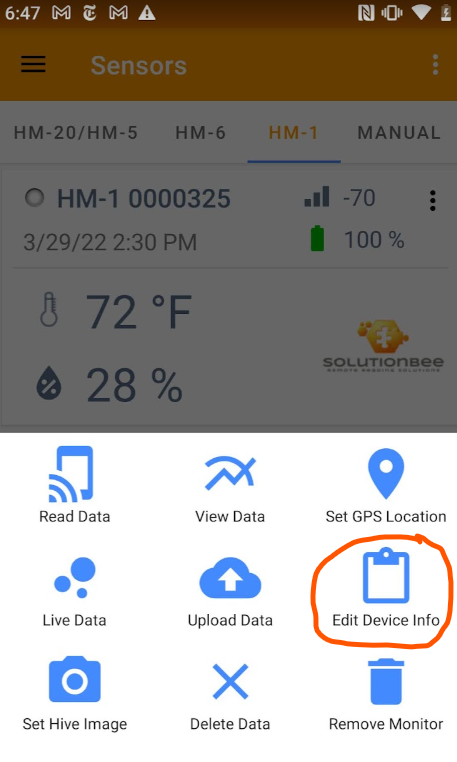Choose Set GPS Location
This screenshot has width=457, height=762.
coord(386,486)
